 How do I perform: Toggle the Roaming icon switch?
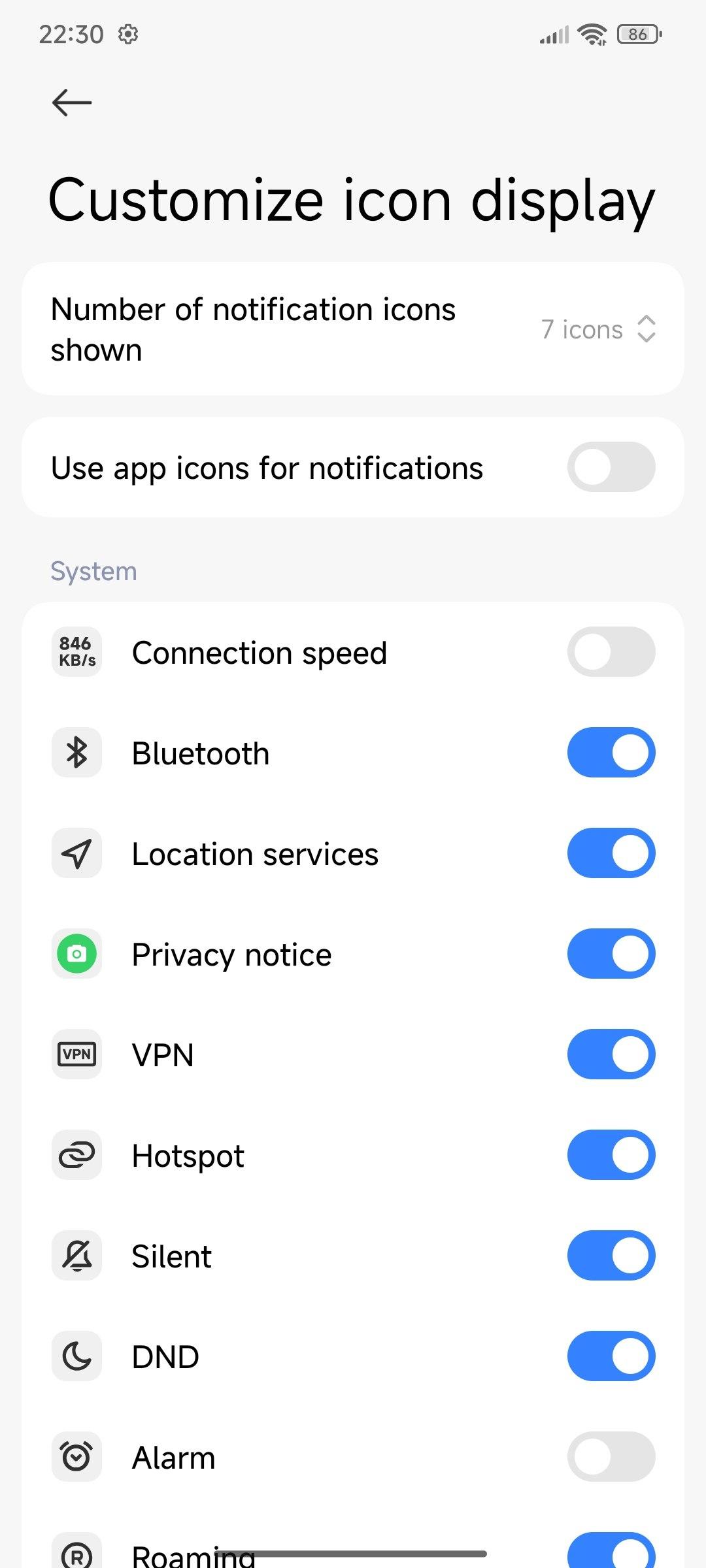click(611, 1552)
